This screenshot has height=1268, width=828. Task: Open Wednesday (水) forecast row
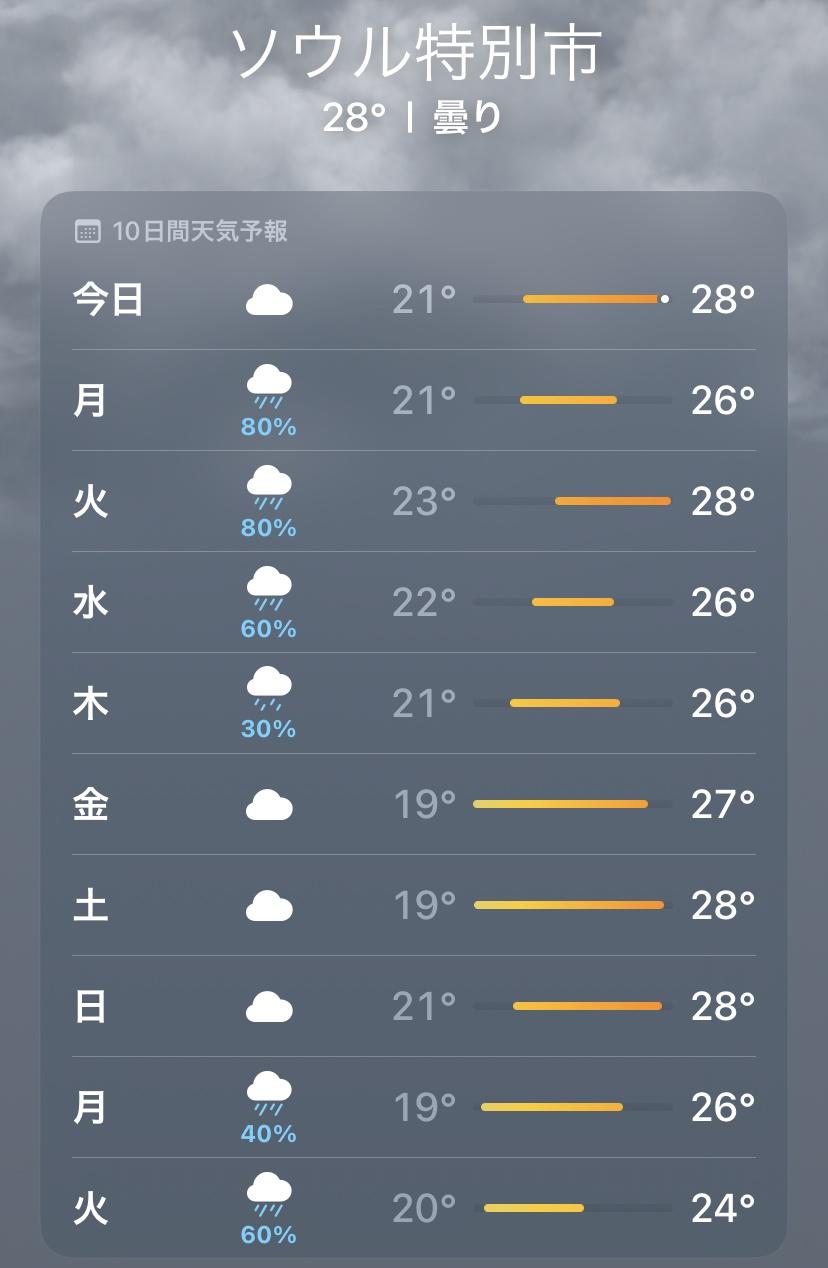[413, 602]
